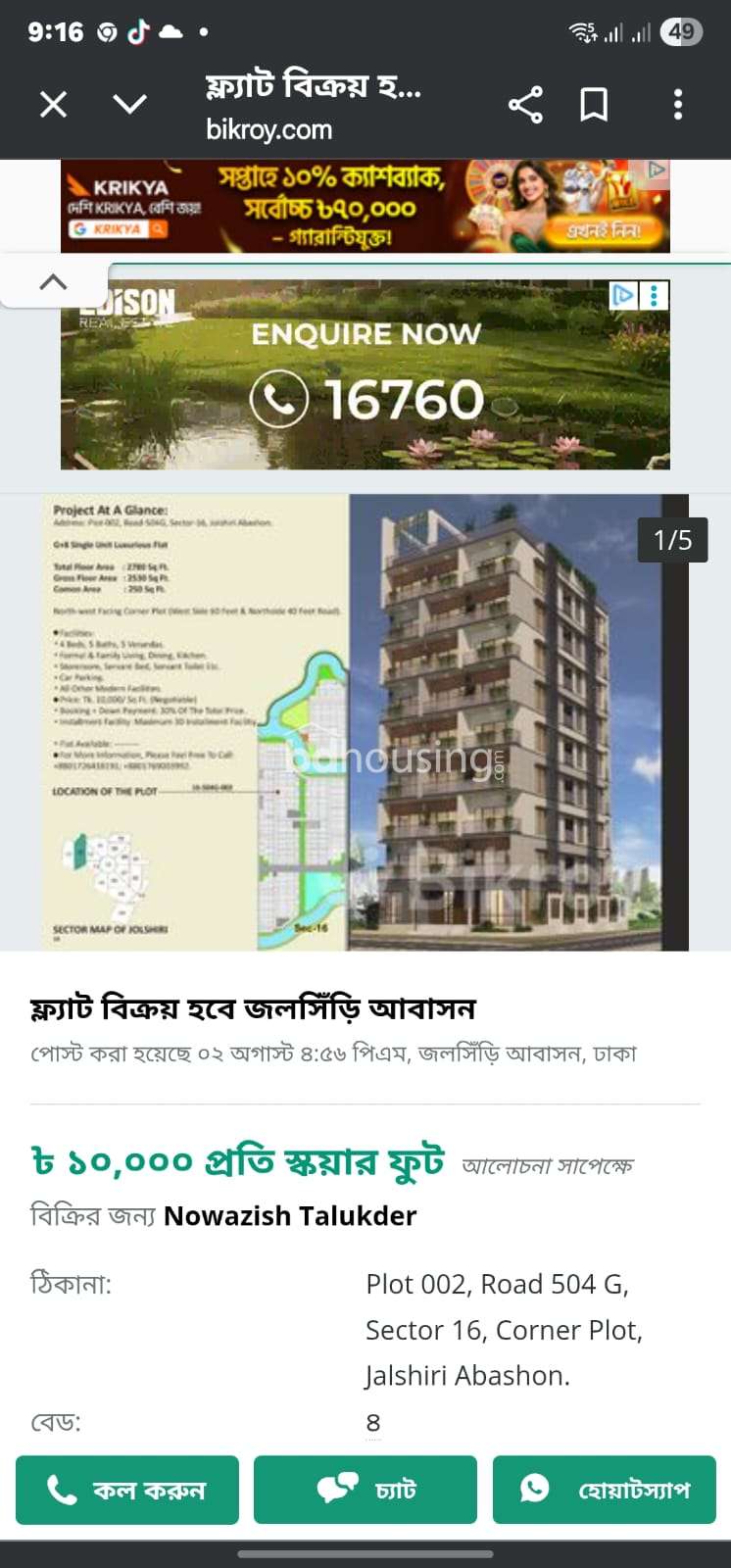Expand the page options chevron in the header
Screen dimensions: 731x1568
[130, 104]
